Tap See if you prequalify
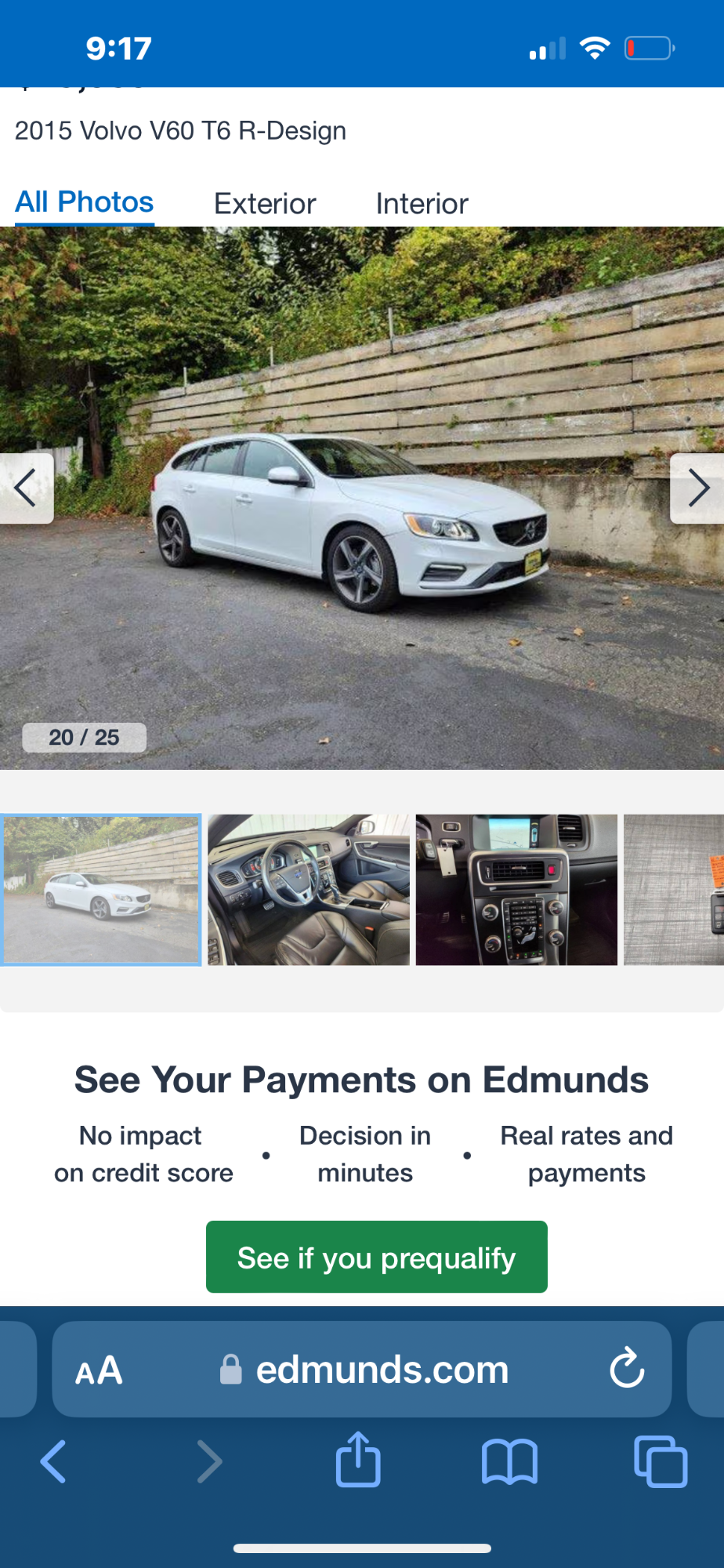Screen dimensions: 724x1568 376,1257
